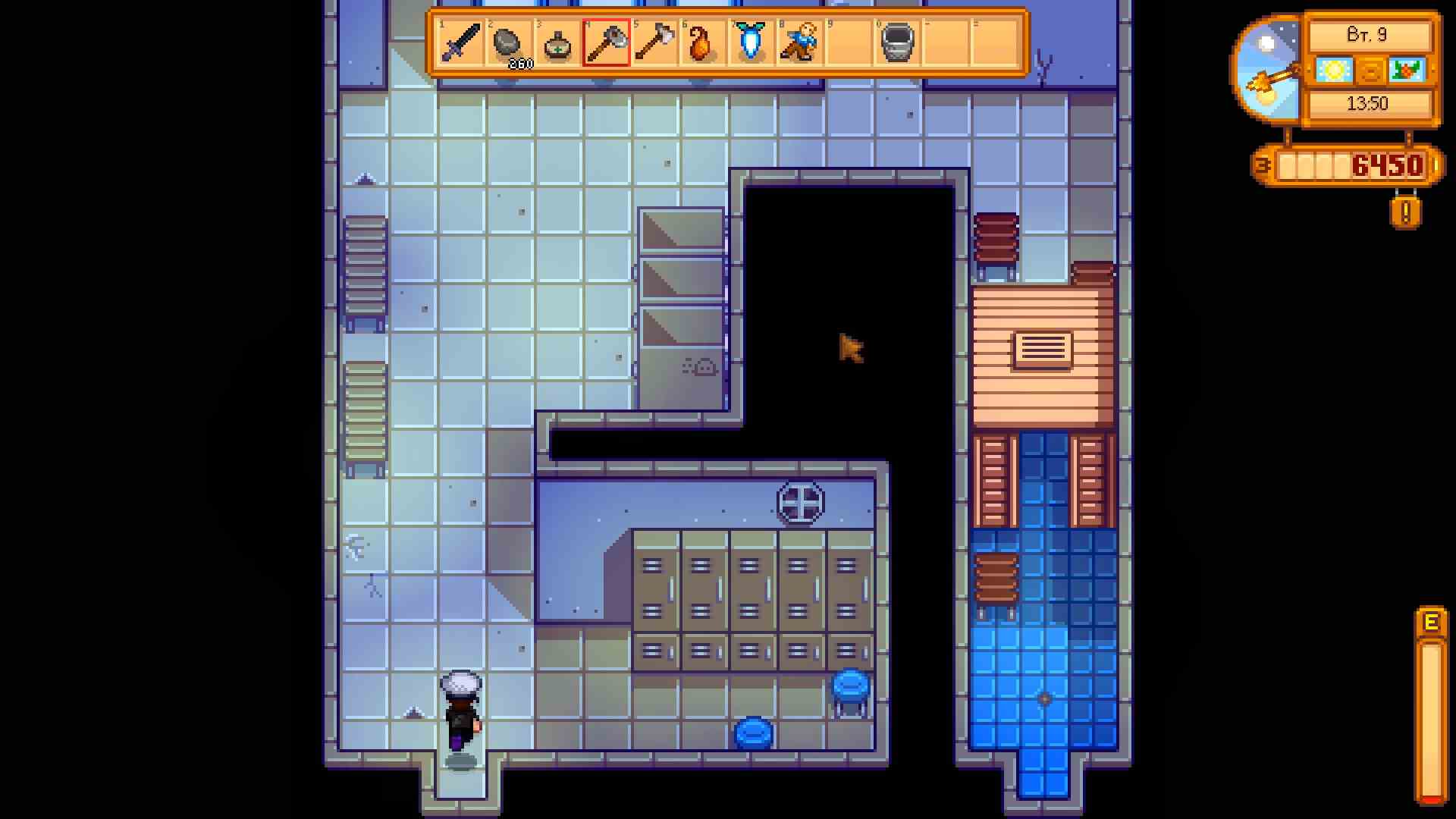Screen dimensions: 1456x819
Task: Select the sword in hotbar slot 1
Action: (461, 42)
